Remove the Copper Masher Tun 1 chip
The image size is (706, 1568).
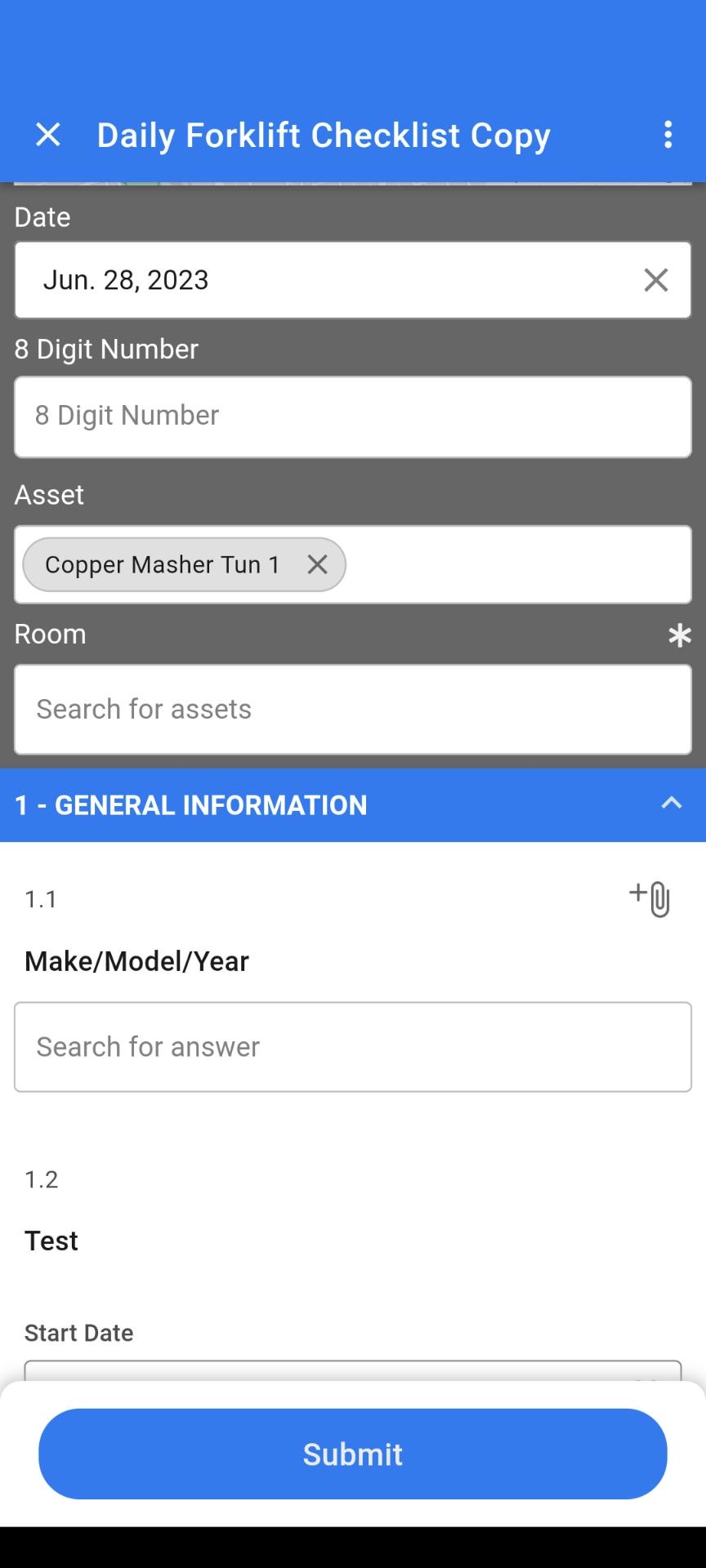click(317, 564)
